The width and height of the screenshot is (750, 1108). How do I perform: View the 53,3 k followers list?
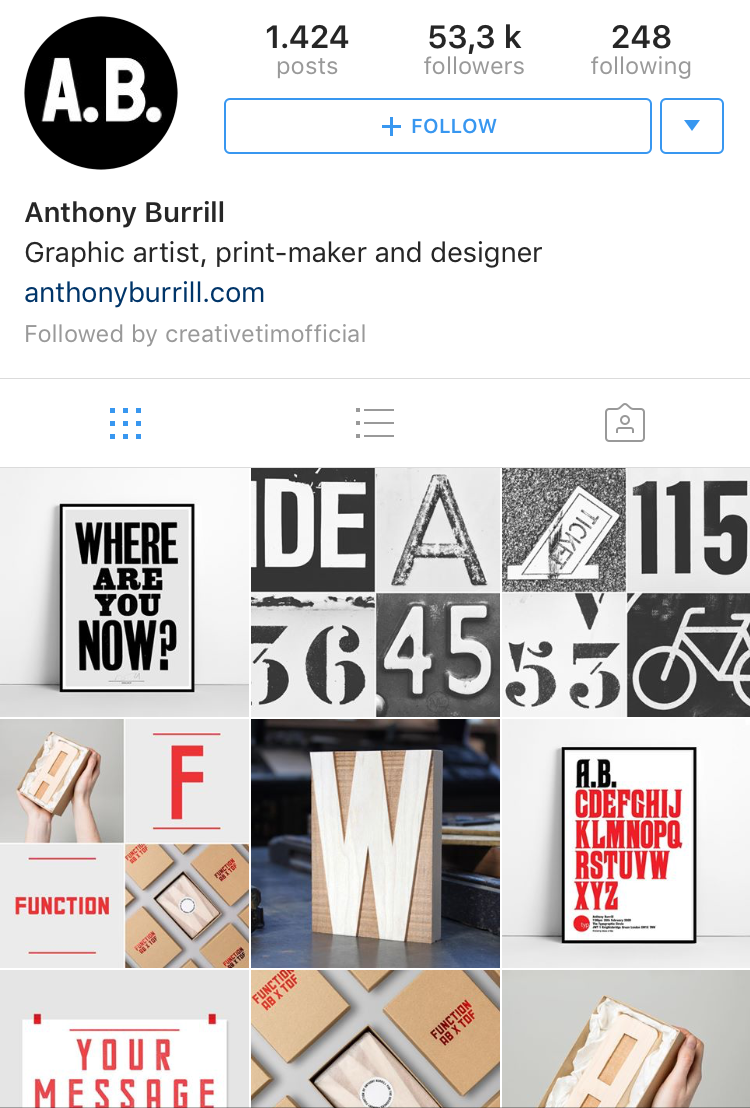[x=474, y=51]
